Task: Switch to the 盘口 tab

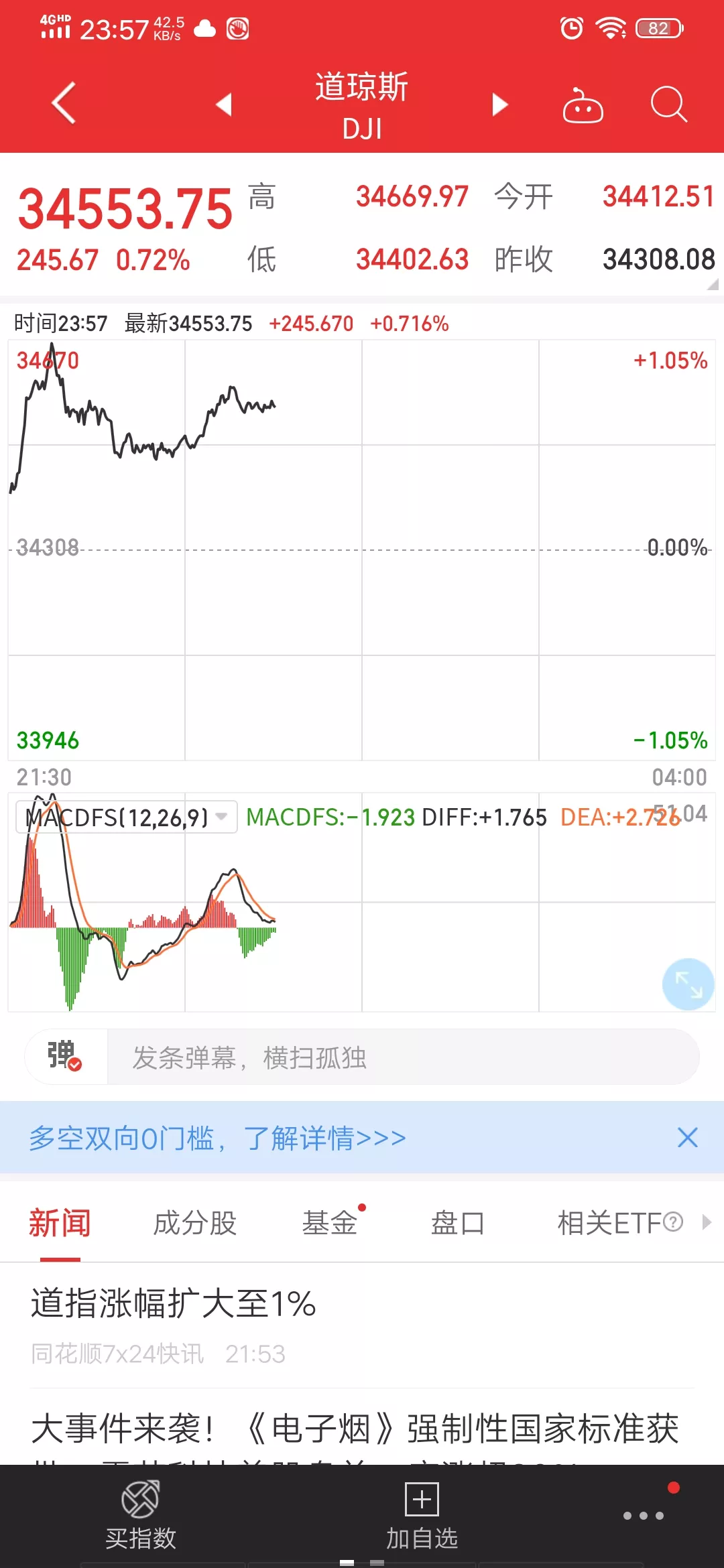Action: 457,1223
